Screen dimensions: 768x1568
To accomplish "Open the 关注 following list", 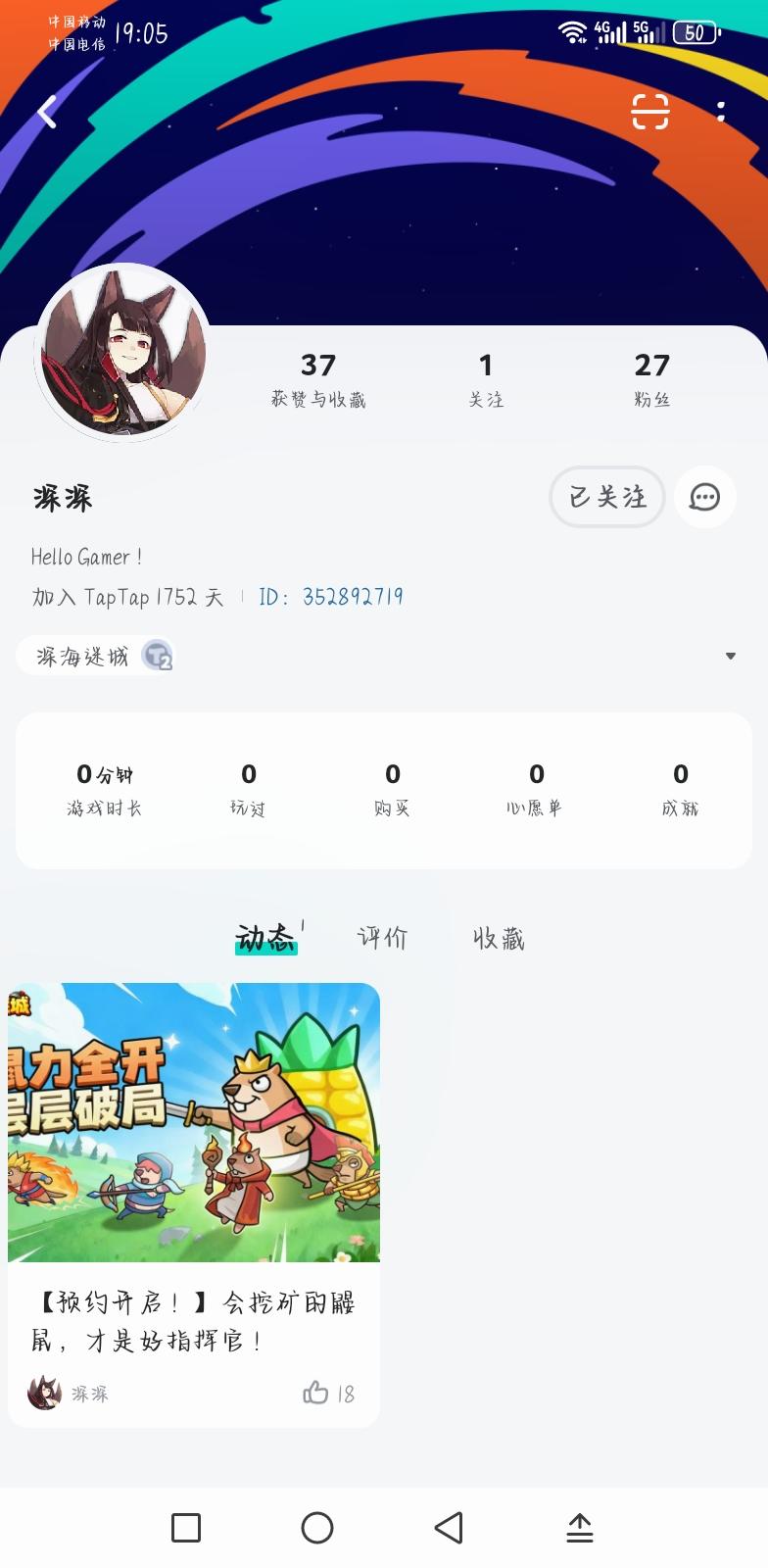I will pyautogui.click(x=486, y=380).
